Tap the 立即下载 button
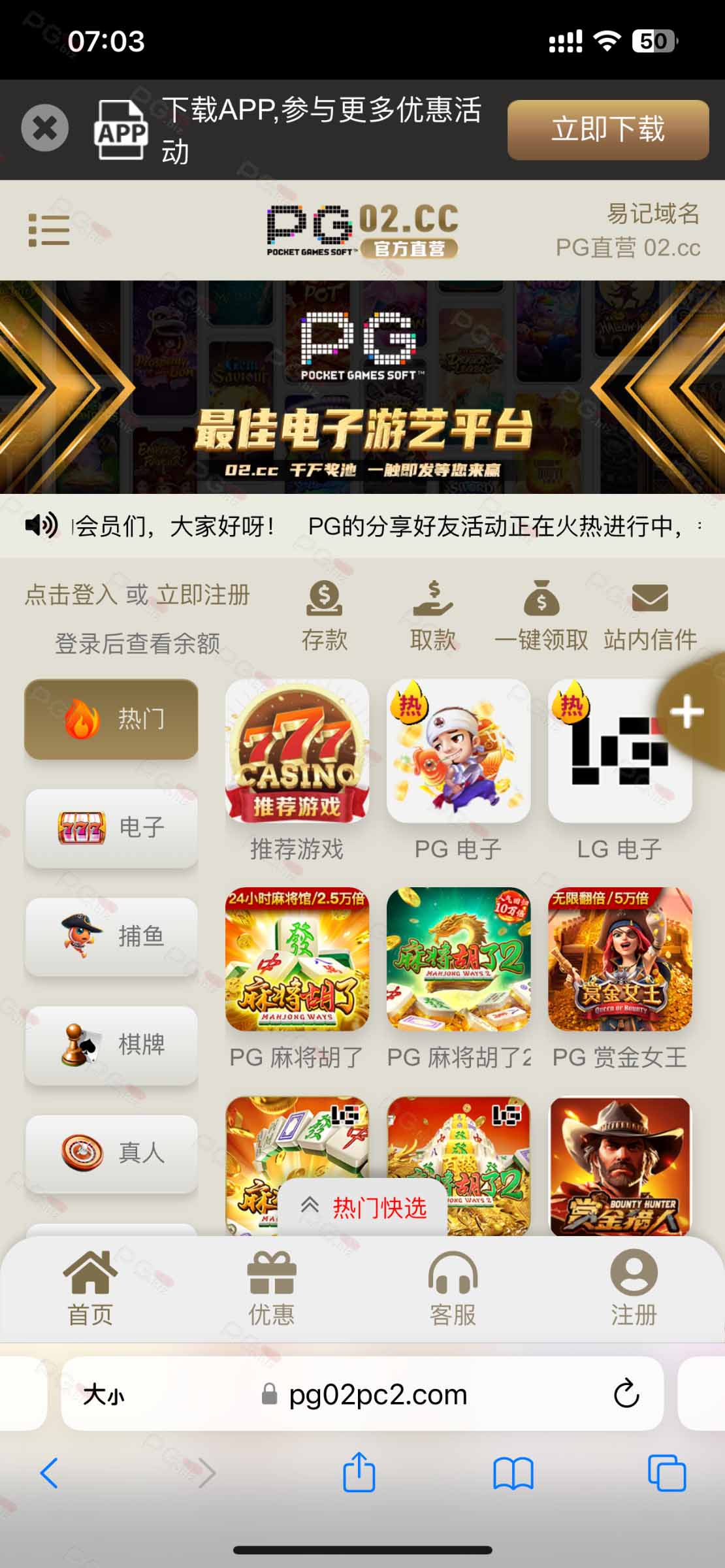This screenshot has width=725, height=1568. click(608, 129)
